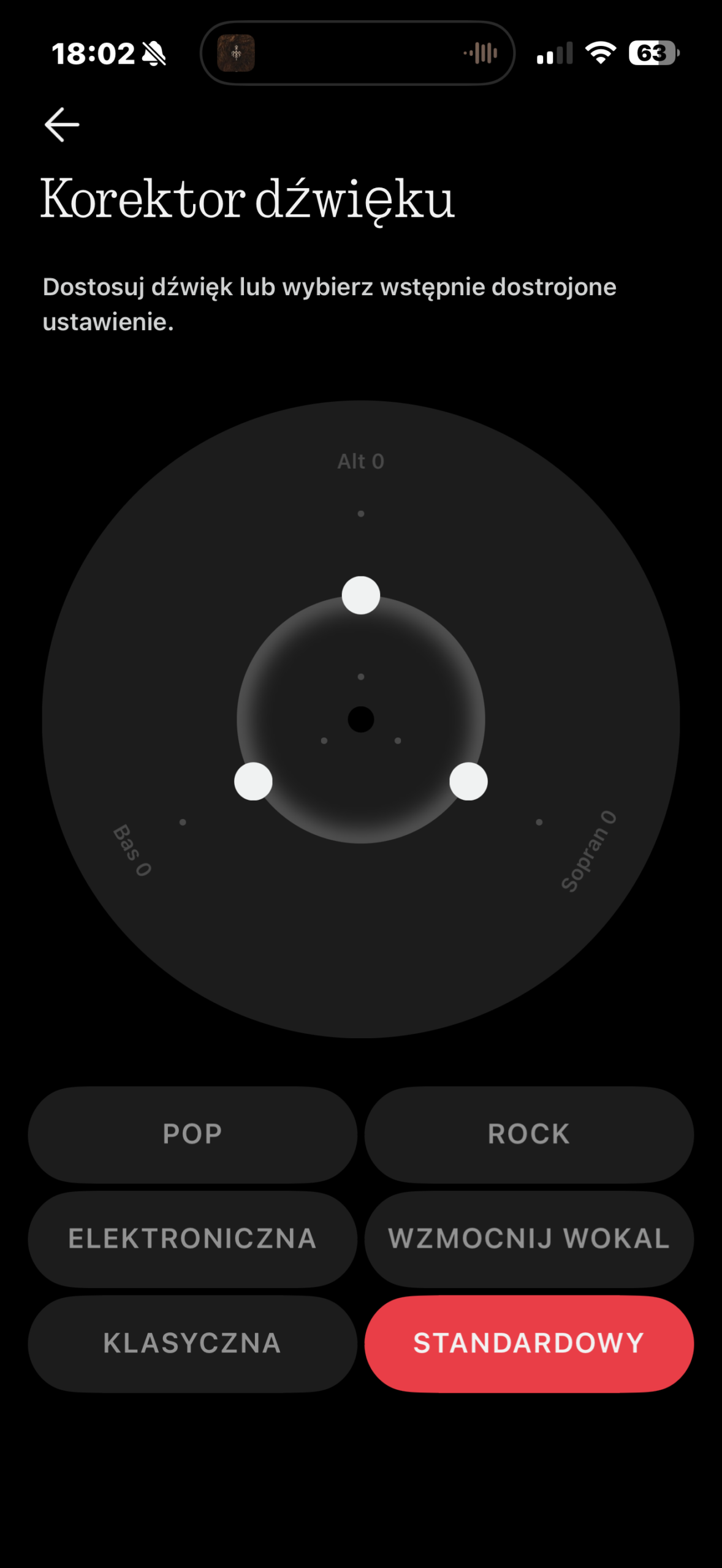This screenshot has height=1568, width=722.
Task: Open the now-playing activity in Dynamic Island
Action: 357,53
